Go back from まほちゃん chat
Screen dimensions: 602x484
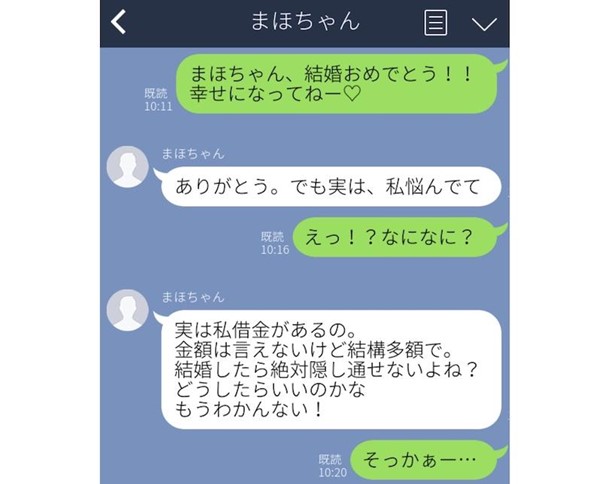click(x=119, y=22)
